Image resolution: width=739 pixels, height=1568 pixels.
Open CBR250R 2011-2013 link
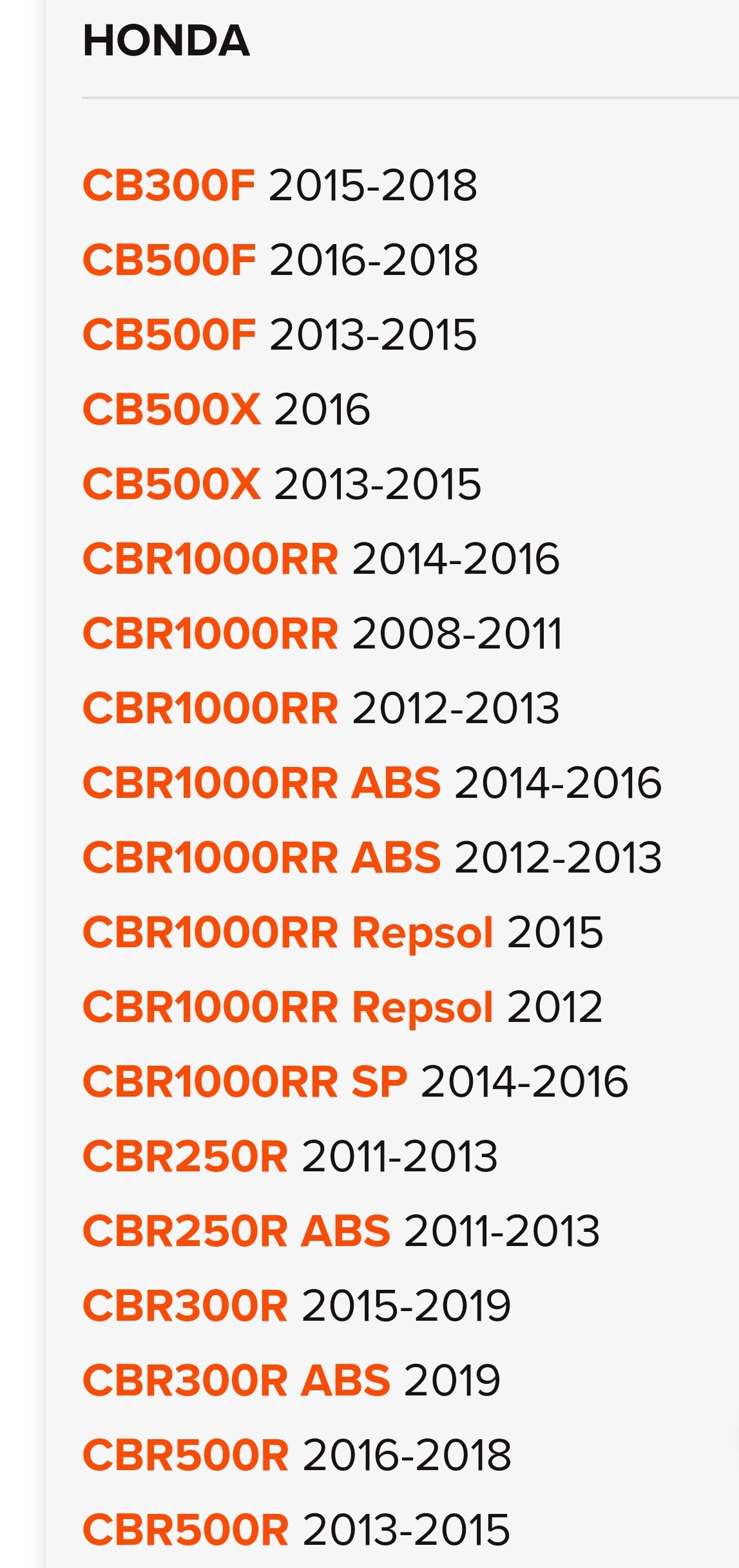[291, 1156]
